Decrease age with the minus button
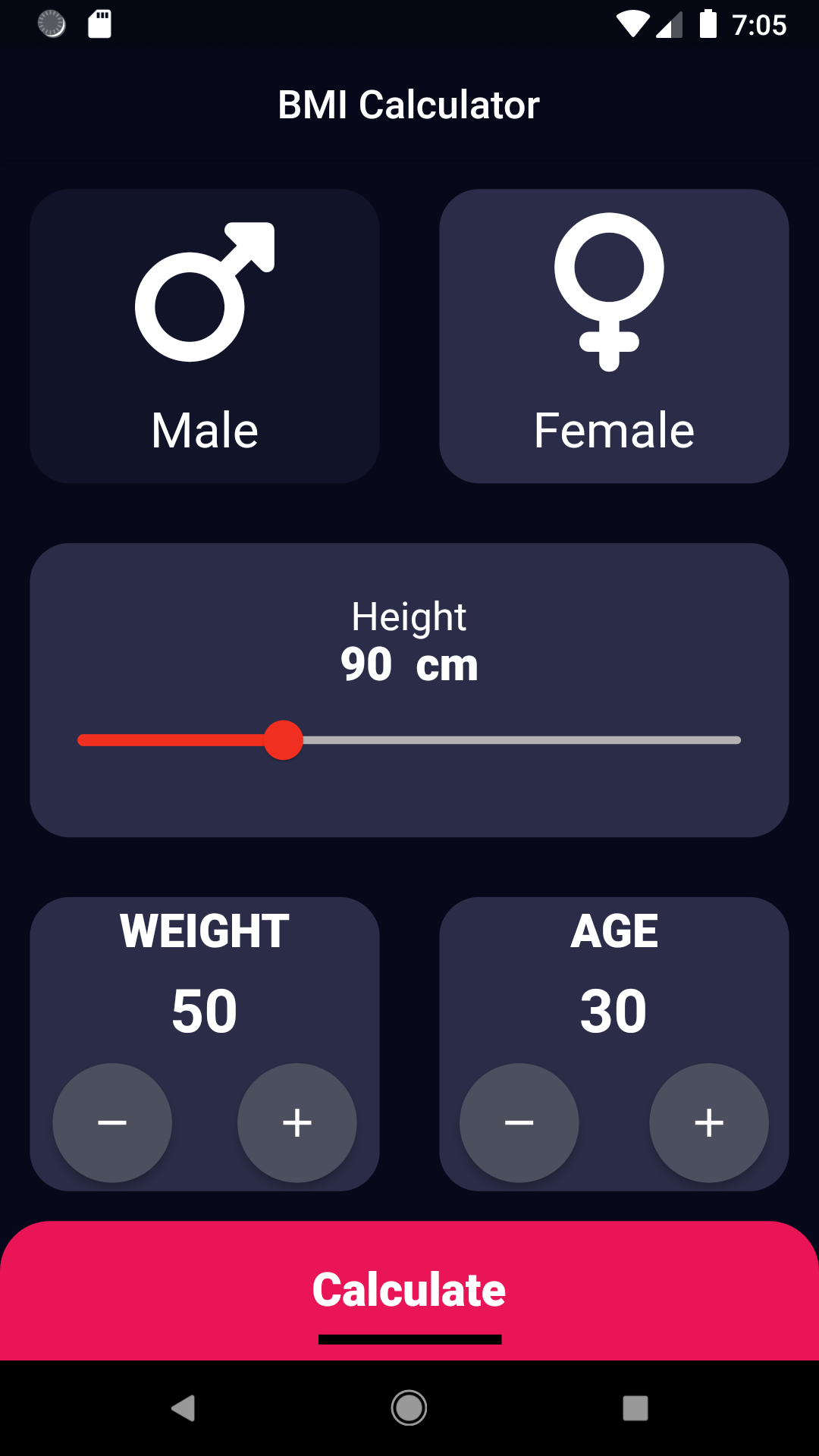The height and width of the screenshot is (1456, 819). pos(519,1122)
